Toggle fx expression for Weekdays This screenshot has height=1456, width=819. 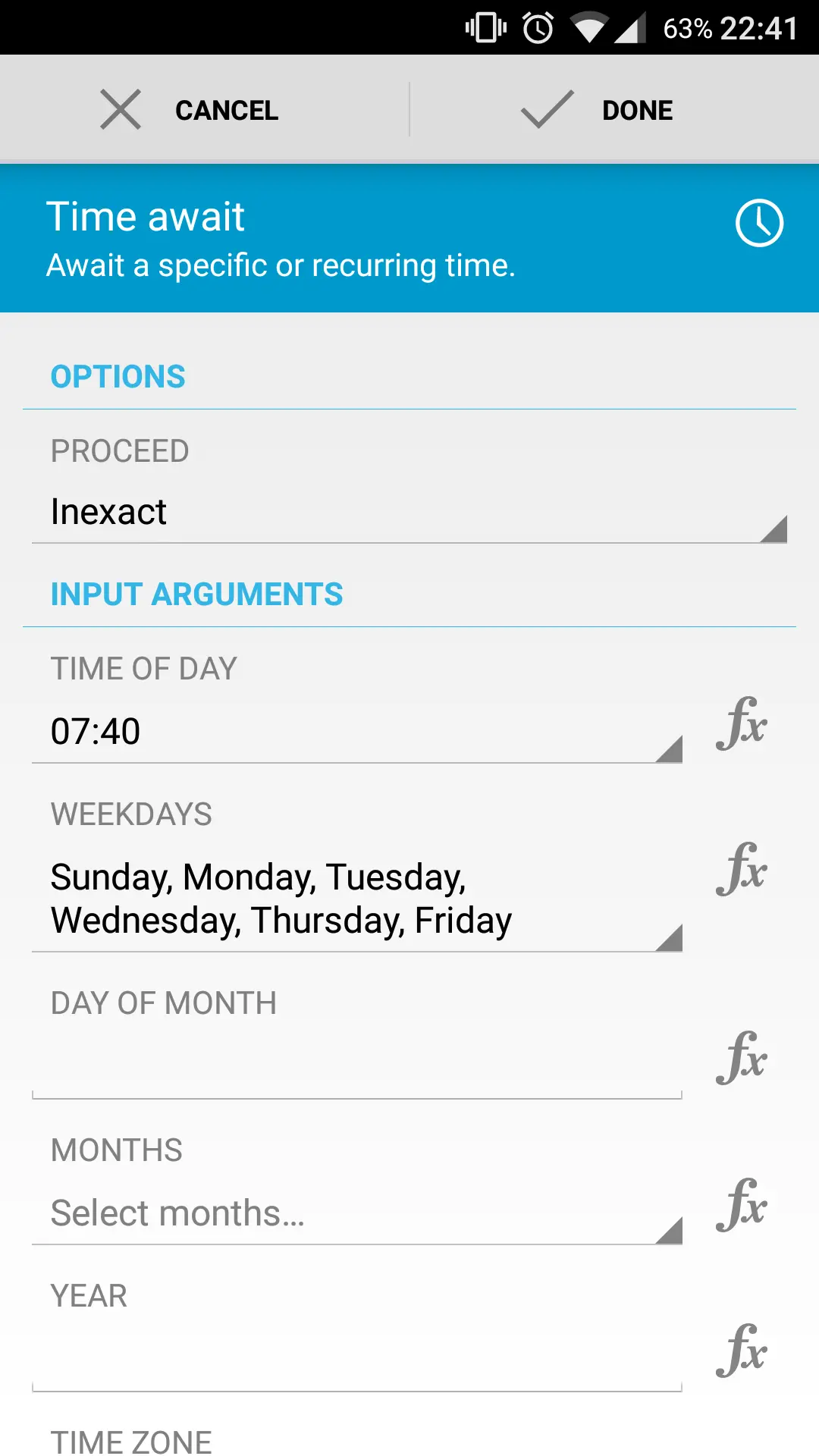tap(742, 870)
